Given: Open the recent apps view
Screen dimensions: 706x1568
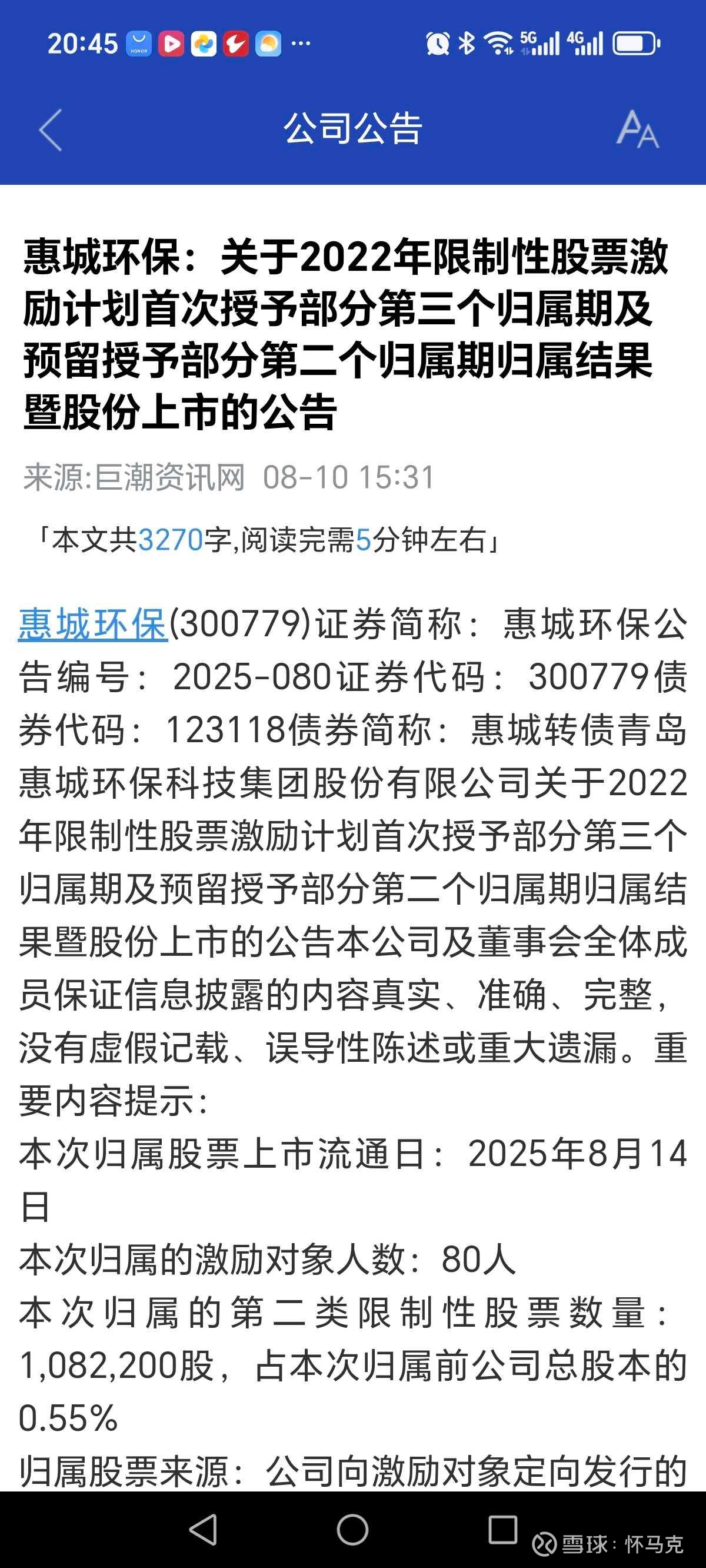Looking at the screenshot, I should [x=502, y=1530].
